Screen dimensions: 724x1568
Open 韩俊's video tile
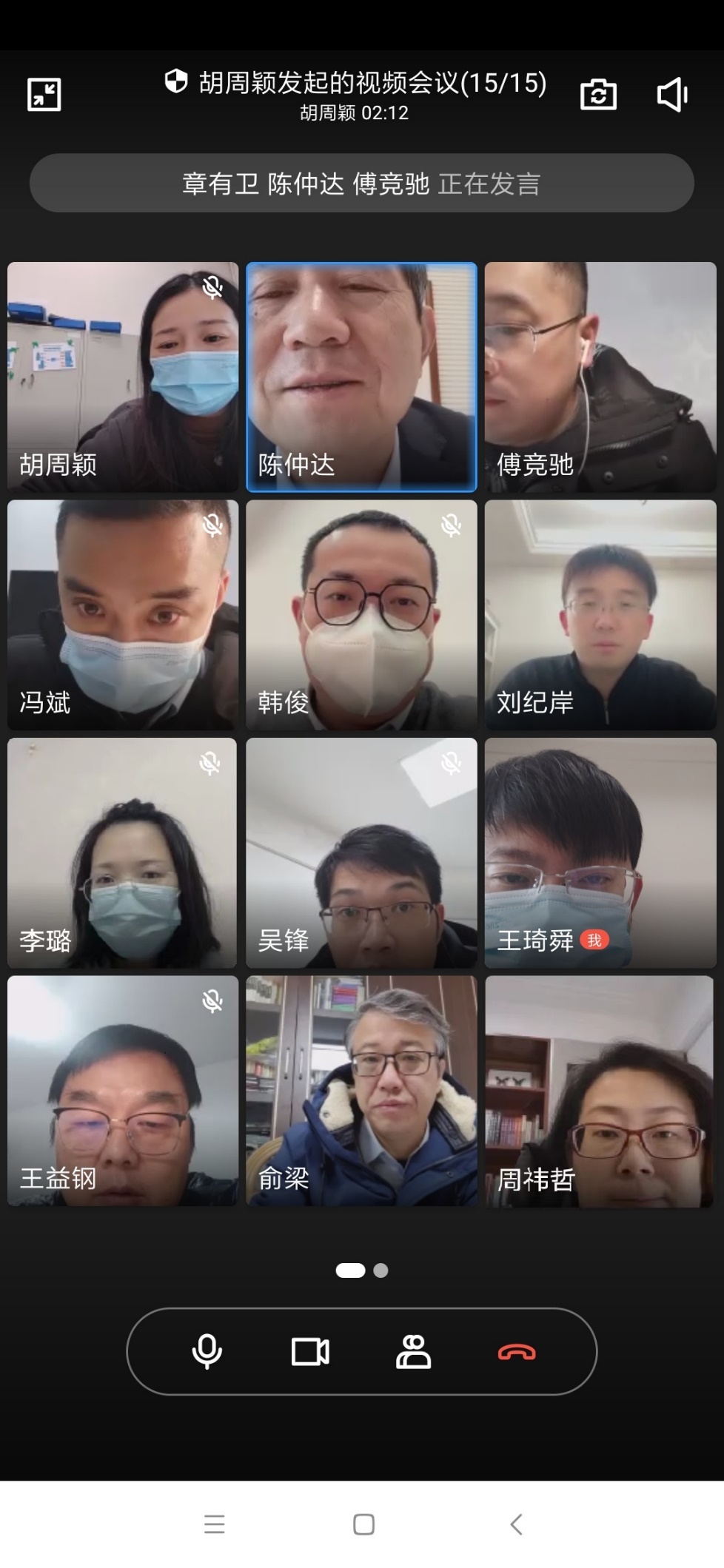coord(361,615)
